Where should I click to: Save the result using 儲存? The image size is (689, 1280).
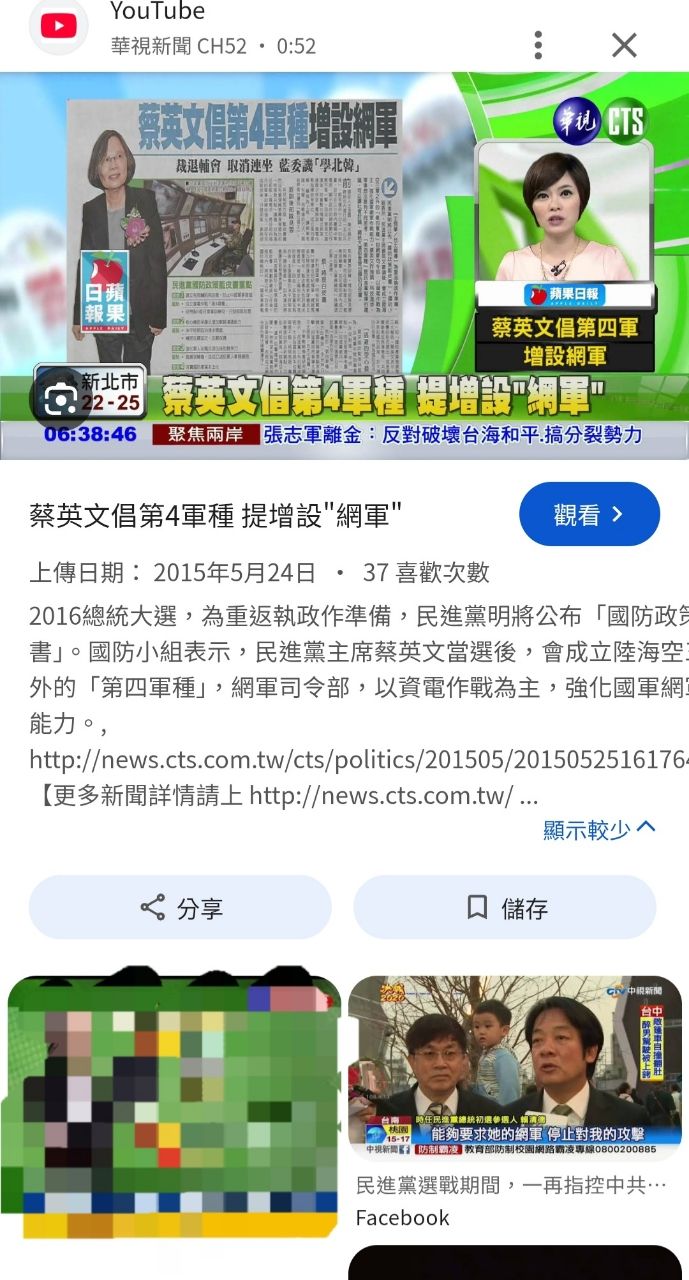click(505, 907)
